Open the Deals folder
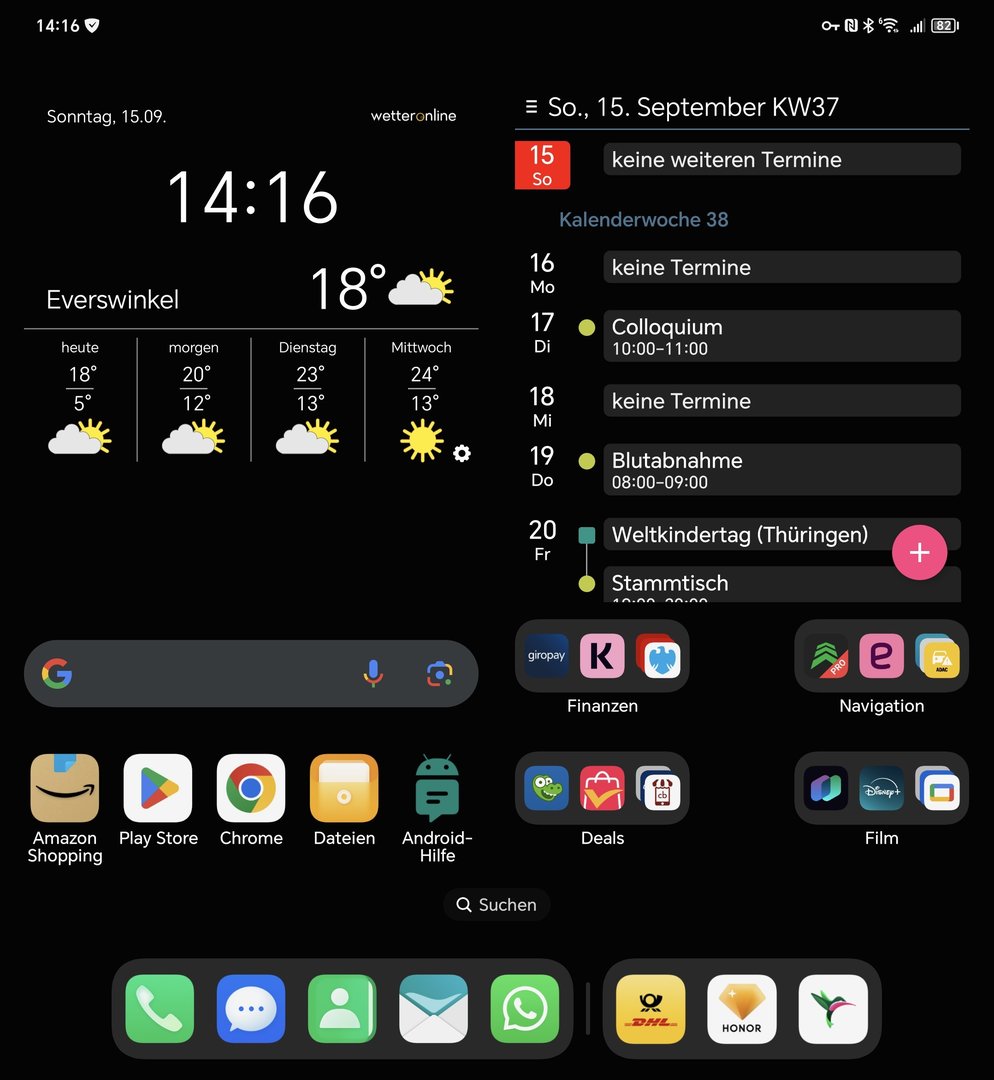This screenshot has width=994, height=1080. (602, 788)
